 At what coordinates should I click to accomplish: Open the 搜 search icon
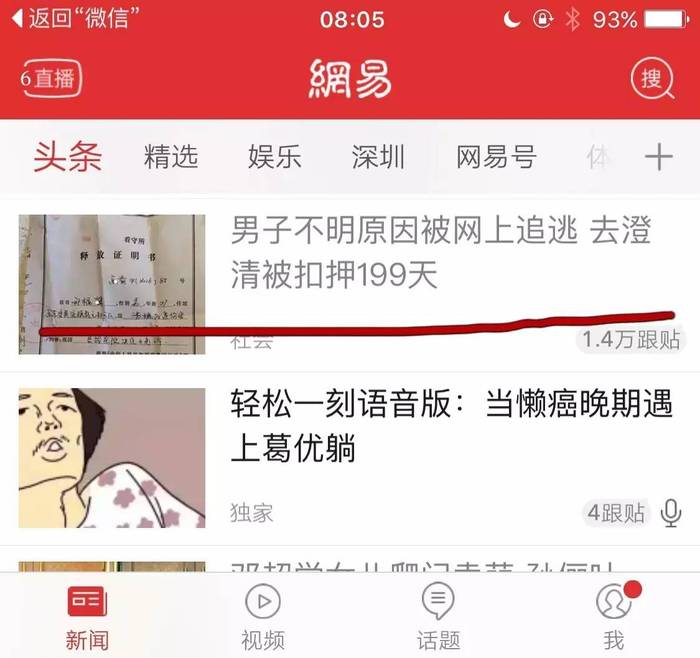652,78
